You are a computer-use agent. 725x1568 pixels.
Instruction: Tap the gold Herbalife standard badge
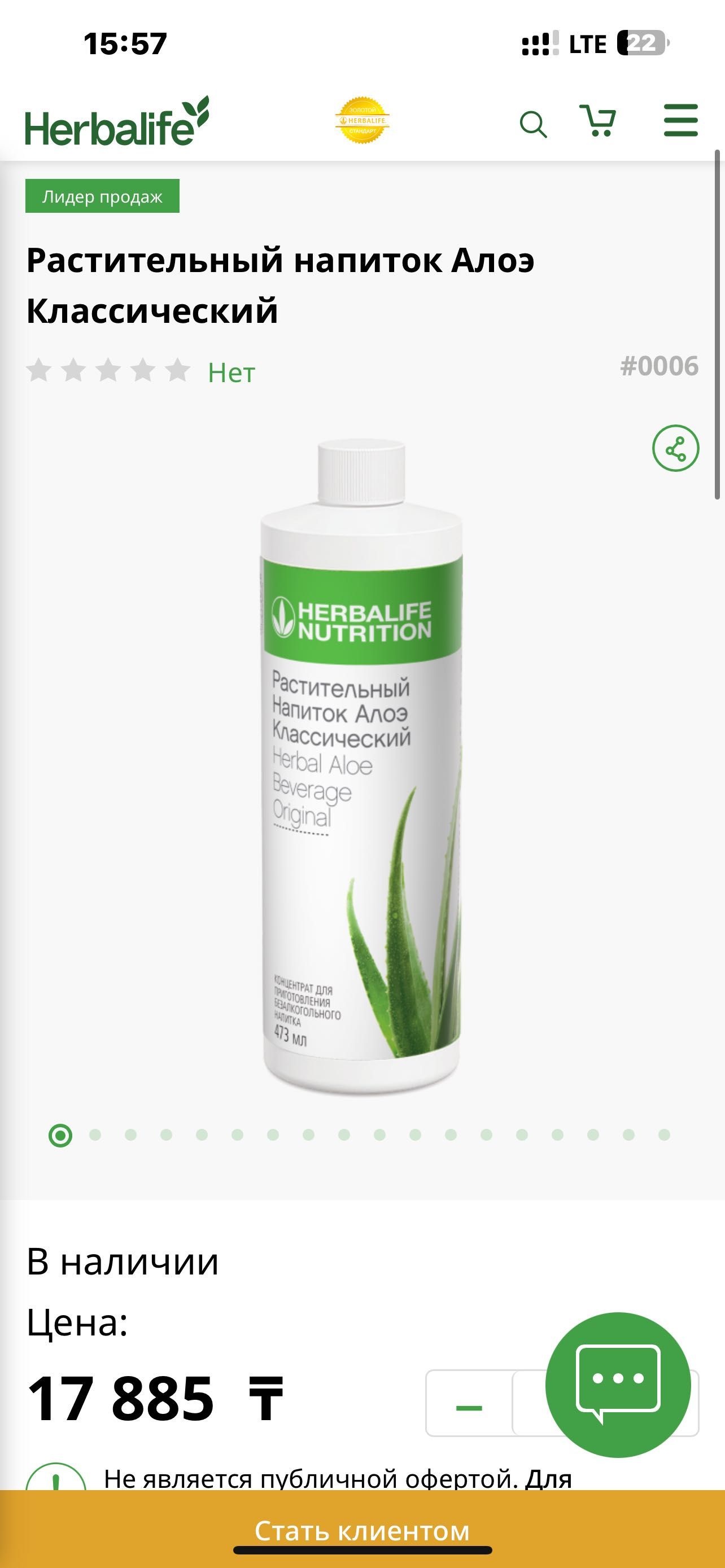click(x=362, y=120)
